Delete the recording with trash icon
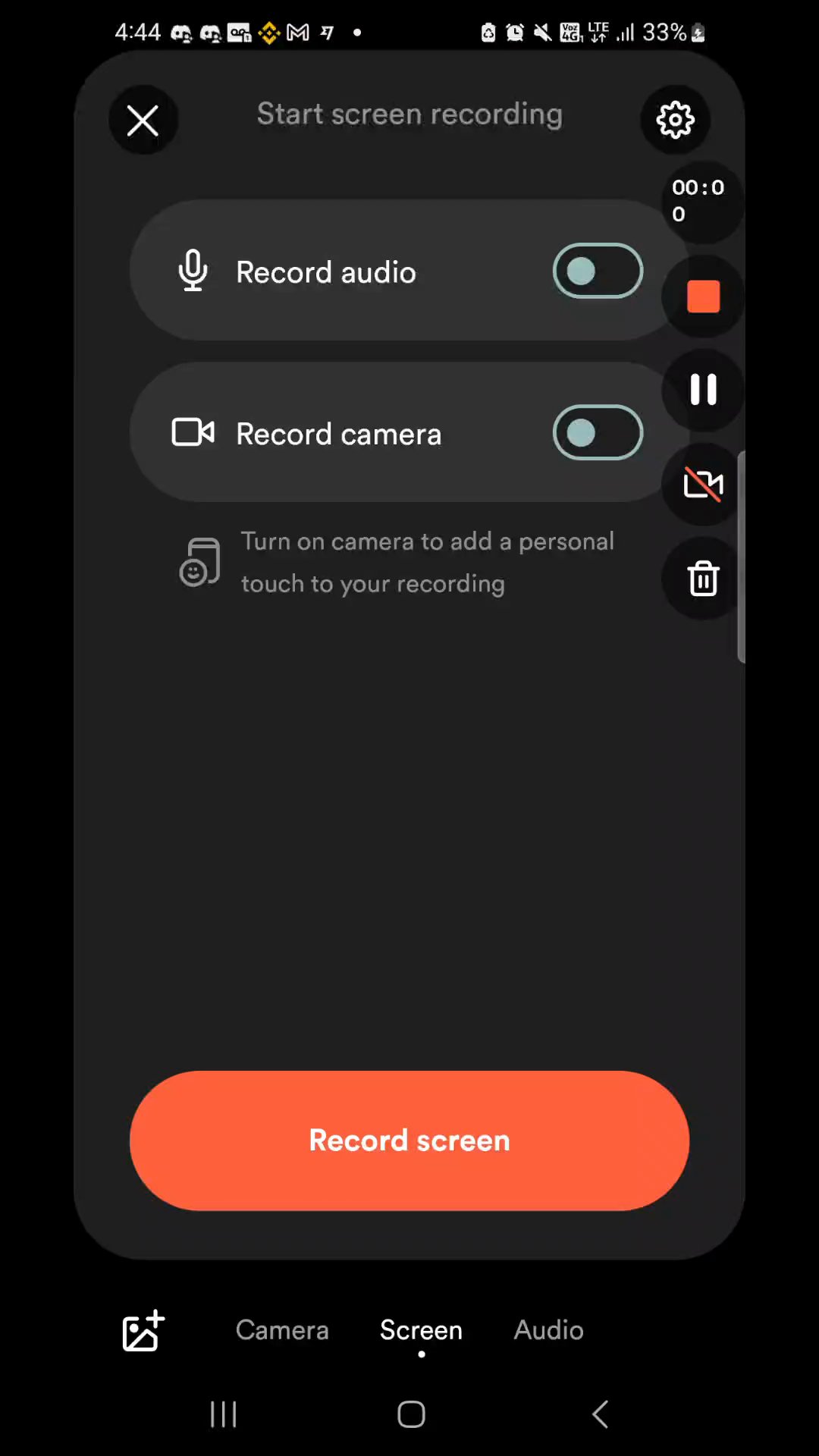 pos(703,579)
